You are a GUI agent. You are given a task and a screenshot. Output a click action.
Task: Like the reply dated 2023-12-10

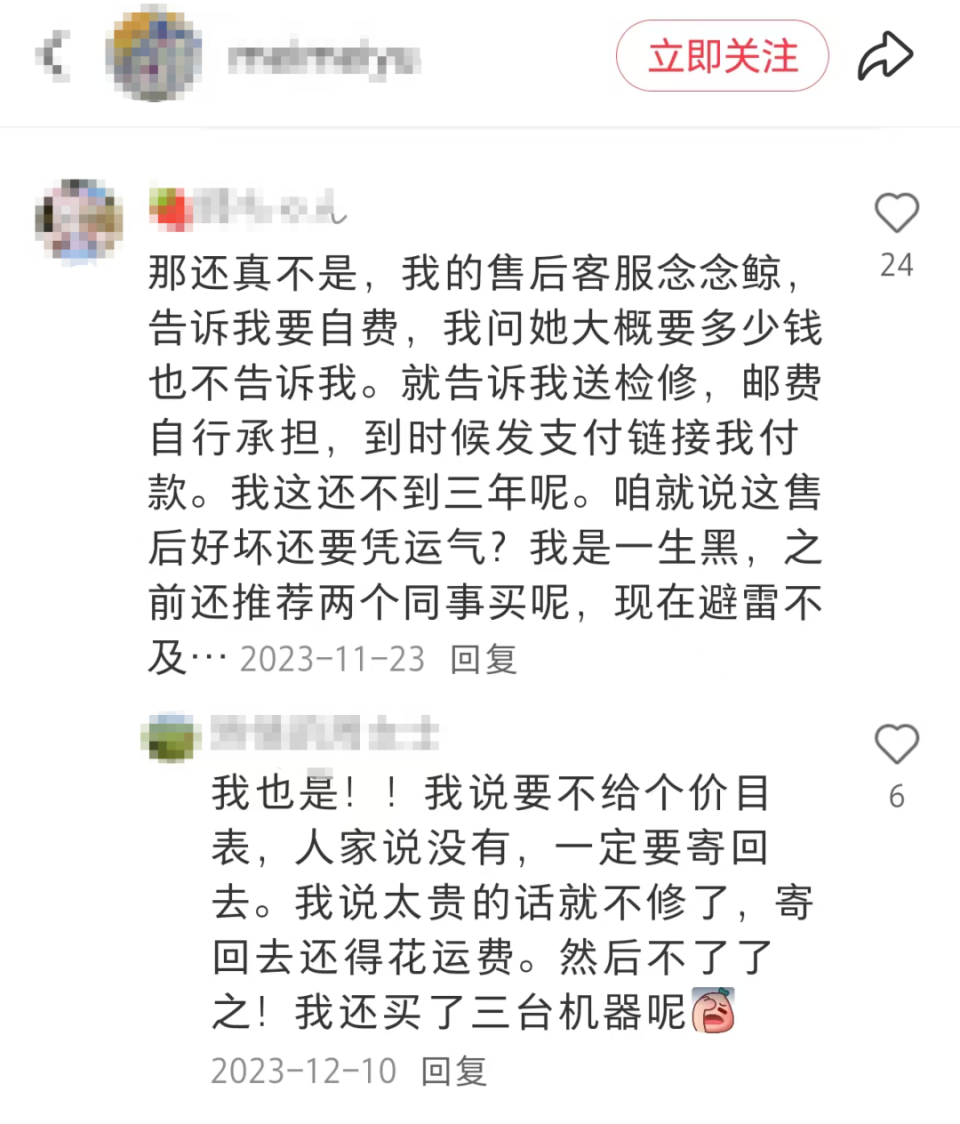click(896, 745)
